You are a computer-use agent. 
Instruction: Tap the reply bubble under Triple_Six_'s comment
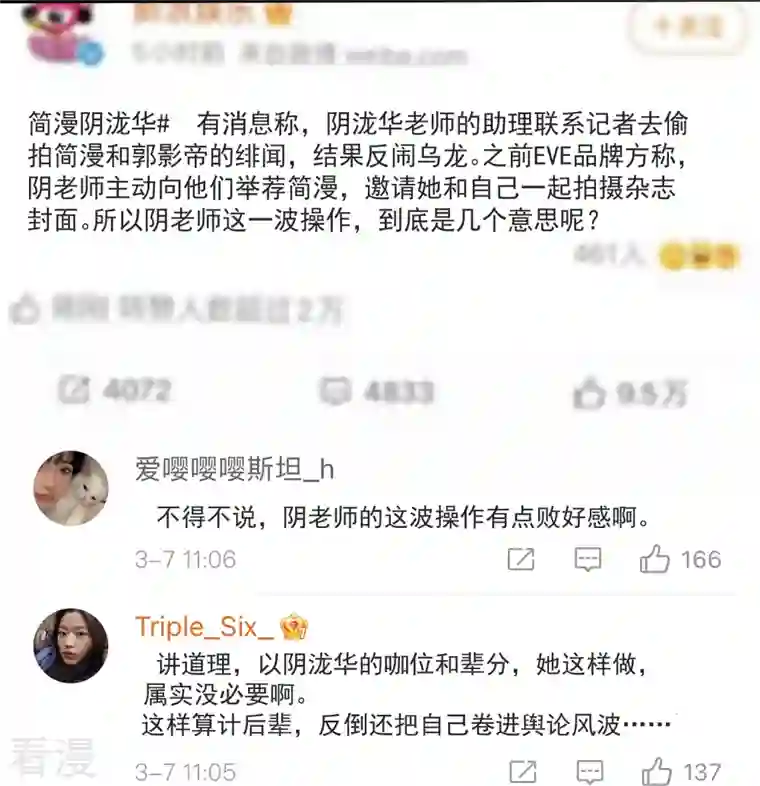tap(589, 771)
